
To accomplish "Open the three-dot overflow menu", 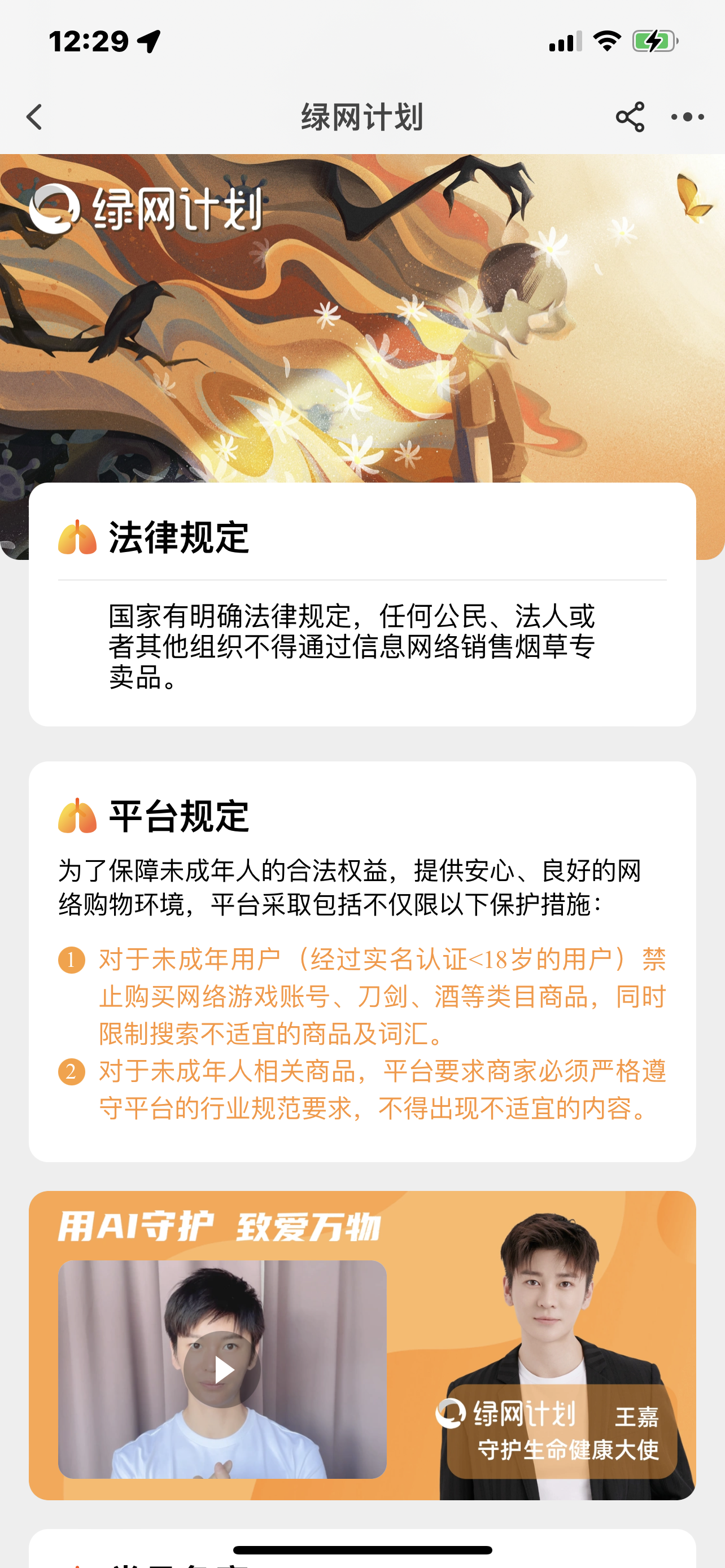I will pos(687,116).
